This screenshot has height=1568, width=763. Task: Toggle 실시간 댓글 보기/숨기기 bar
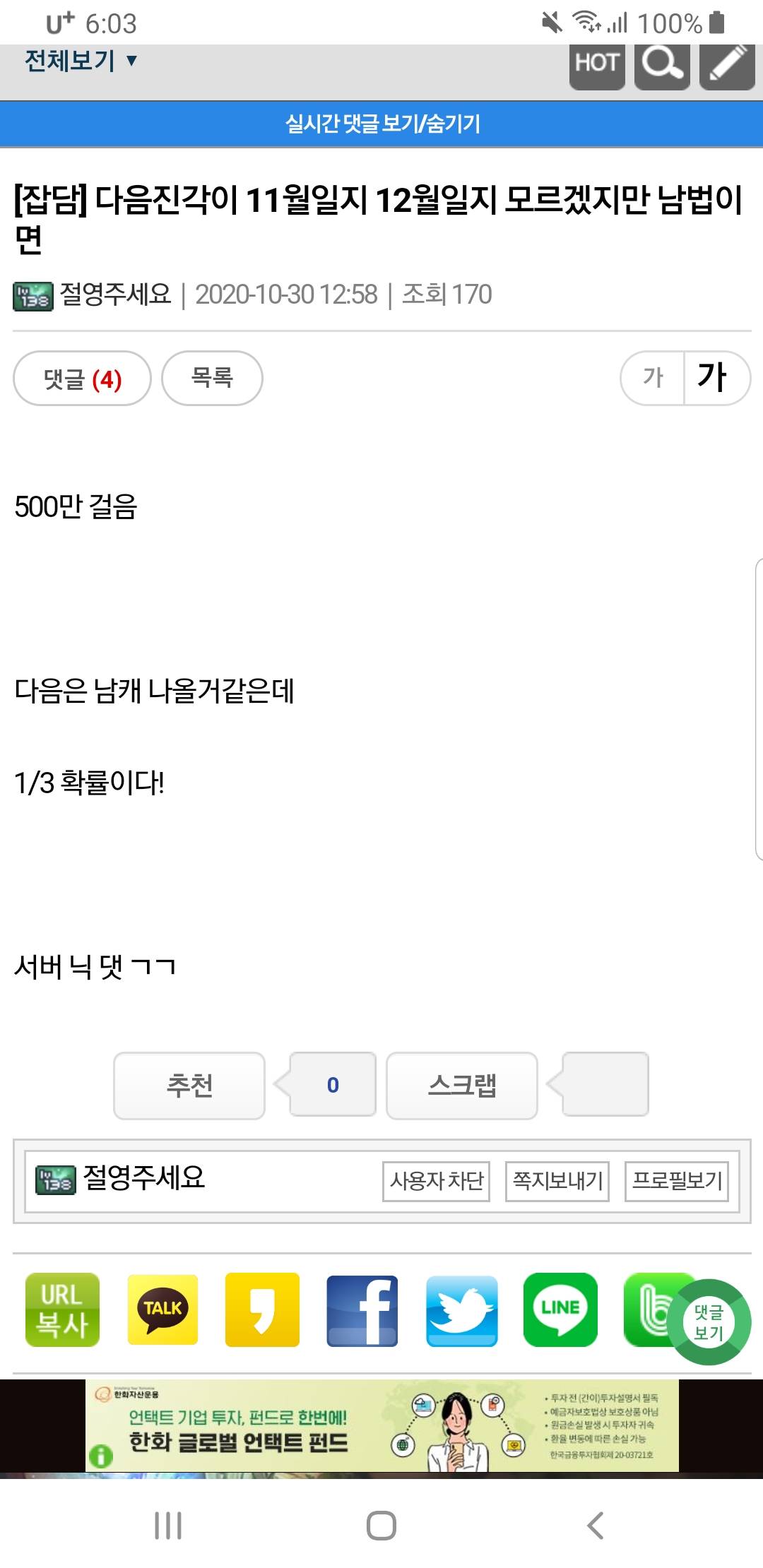click(x=381, y=124)
